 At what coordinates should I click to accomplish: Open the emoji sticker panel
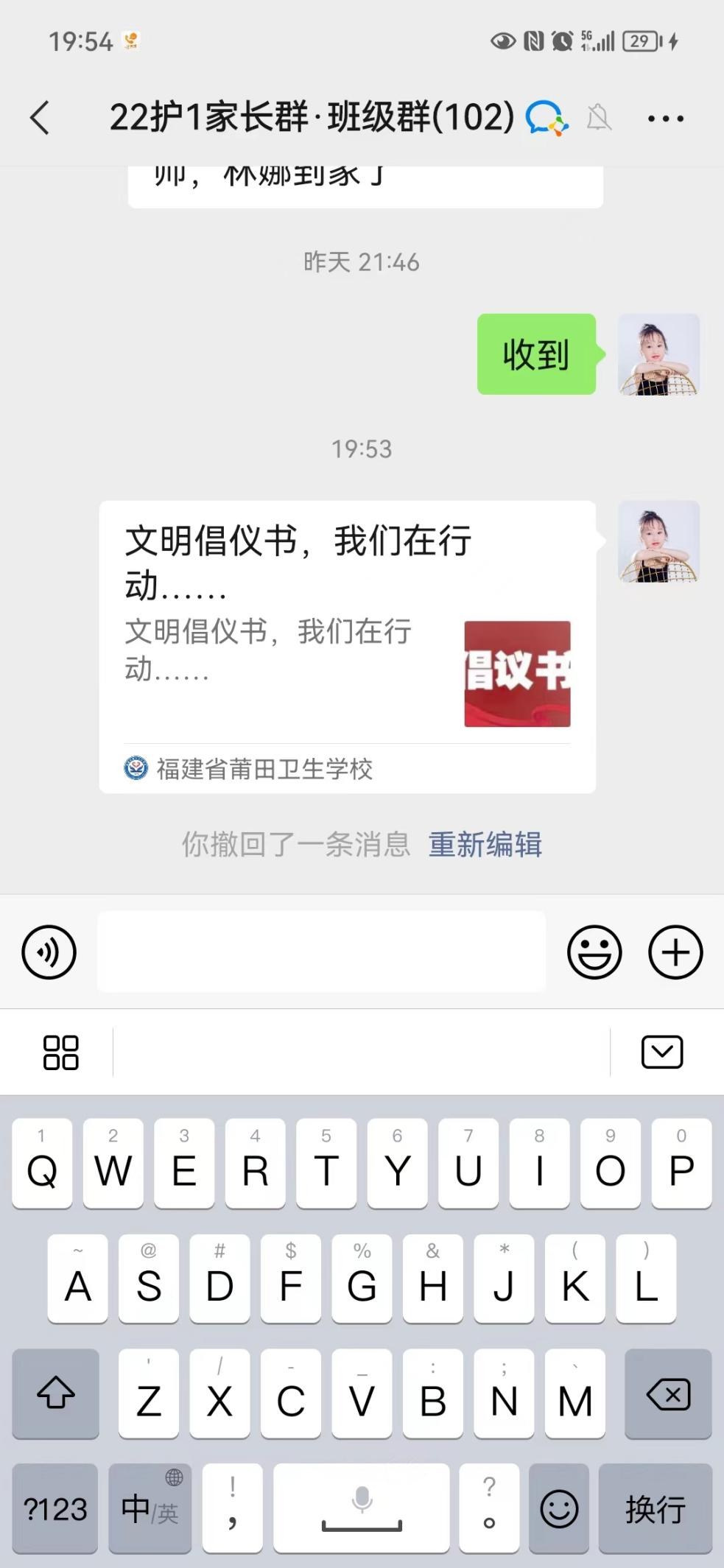pyautogui.click(x=594, y=952)
